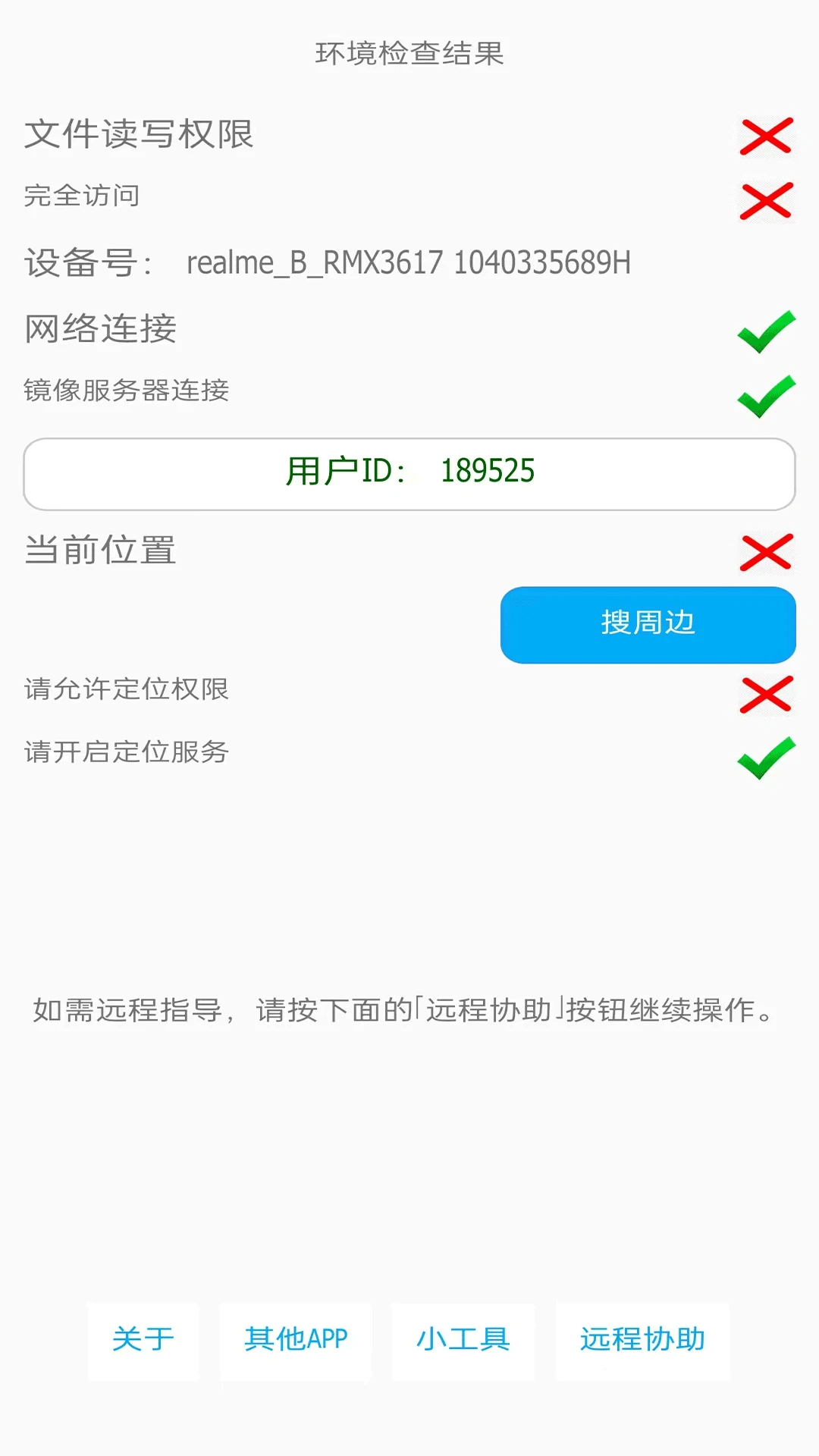Open the 关于 page
This screenshot has height=1456, width=819.
(x=143, y=1340)
